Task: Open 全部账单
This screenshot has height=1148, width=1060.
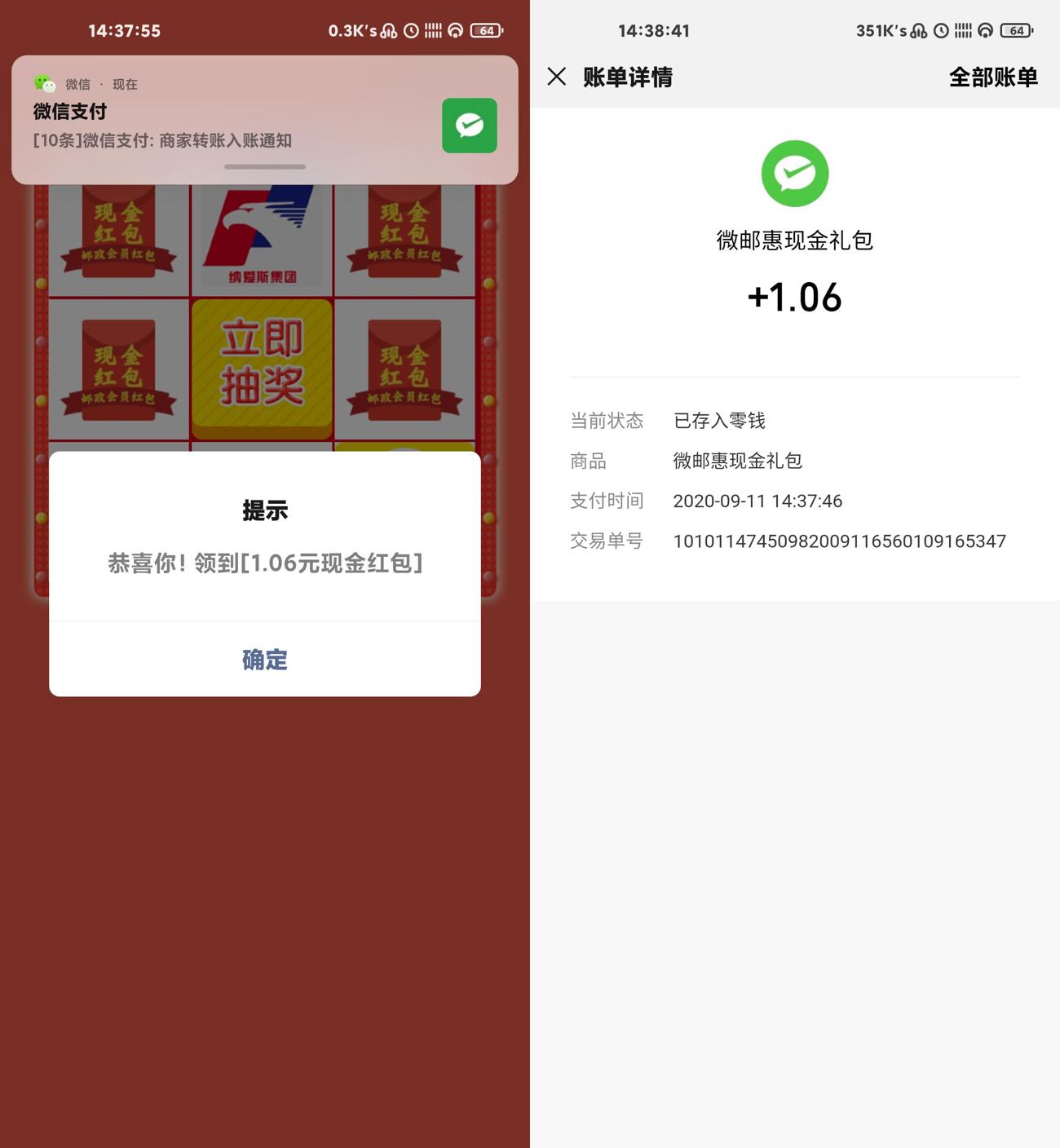Action: pos(992,77)
